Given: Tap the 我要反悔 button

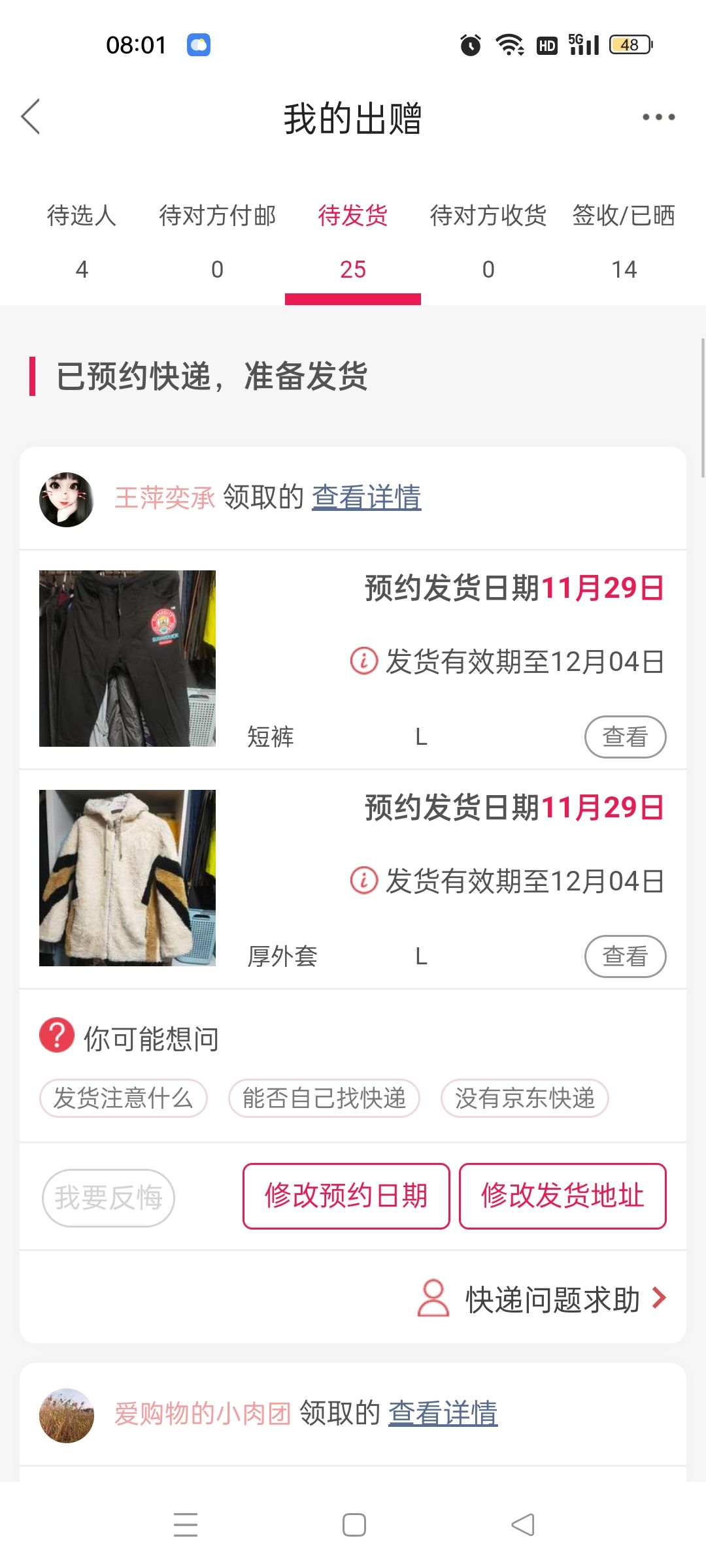Looking at the screenshot, I should (109, 1198).
